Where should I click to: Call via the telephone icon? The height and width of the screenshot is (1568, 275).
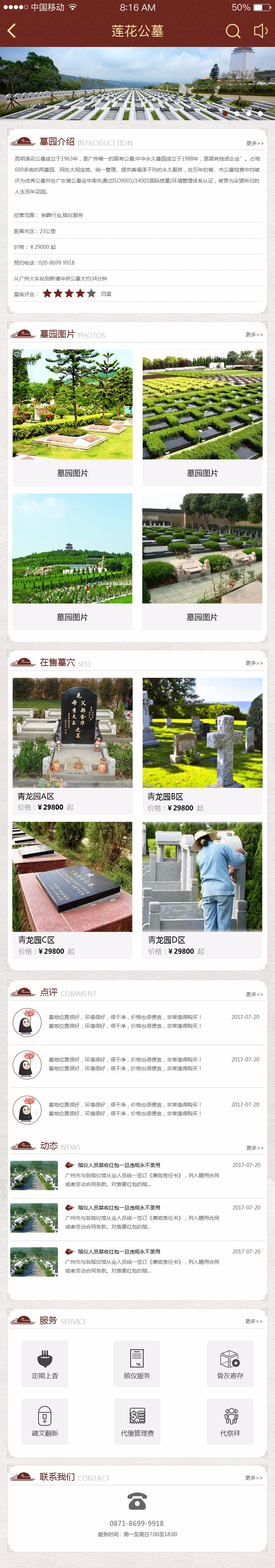(137, 1502)
